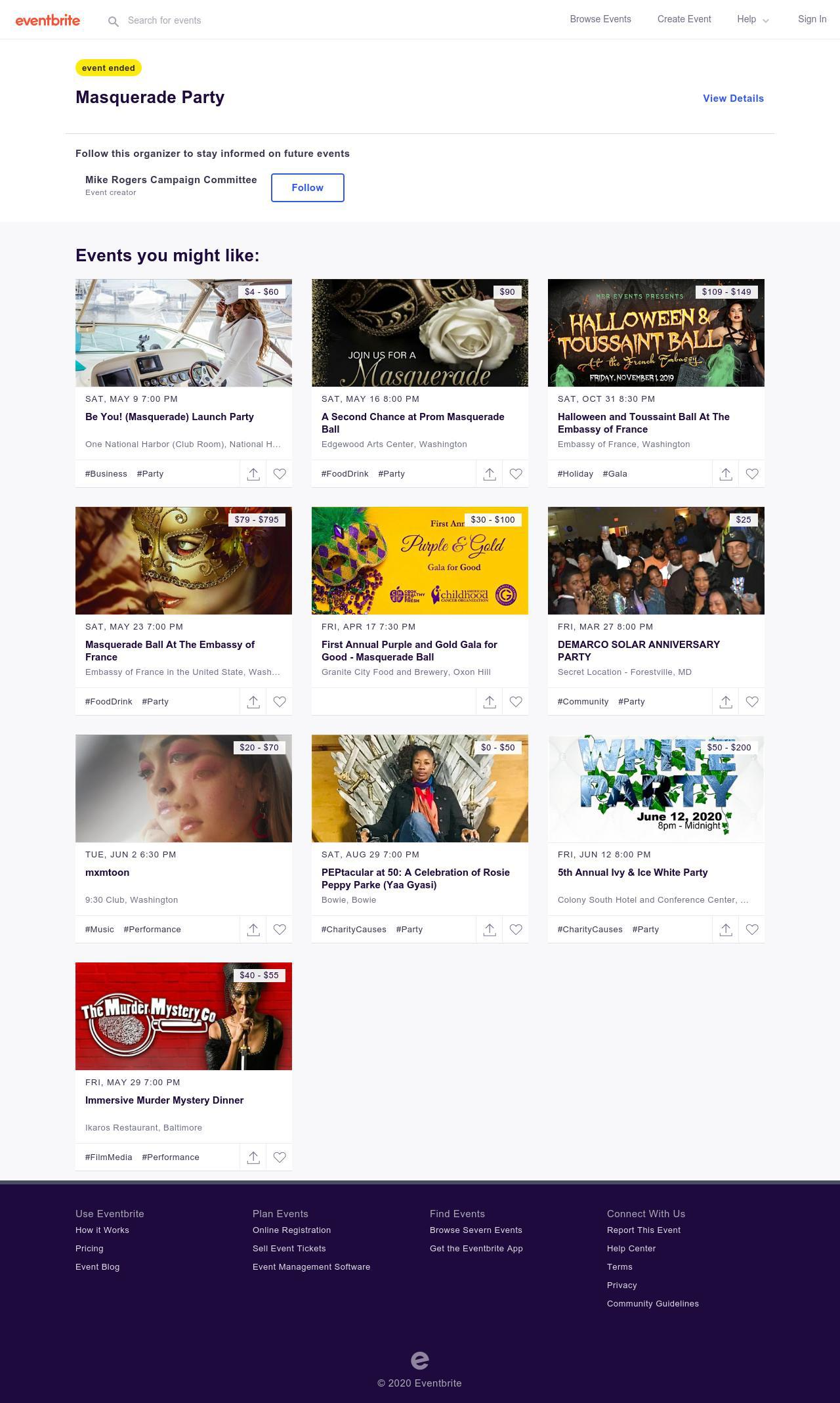The image size is (840, 1403).
Task: Expand the Help dropdown menu
Action: [x=752, y=20]
